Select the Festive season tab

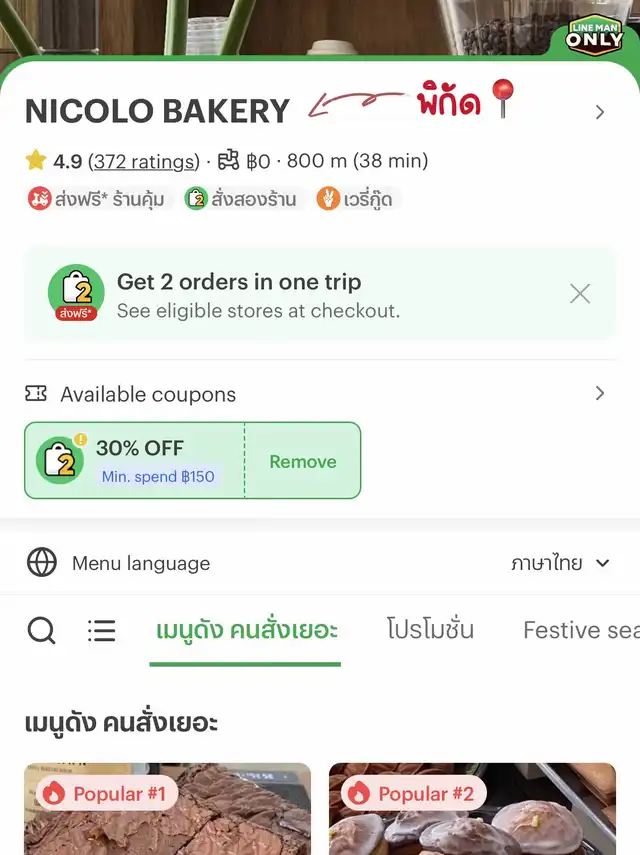[580, 630]
